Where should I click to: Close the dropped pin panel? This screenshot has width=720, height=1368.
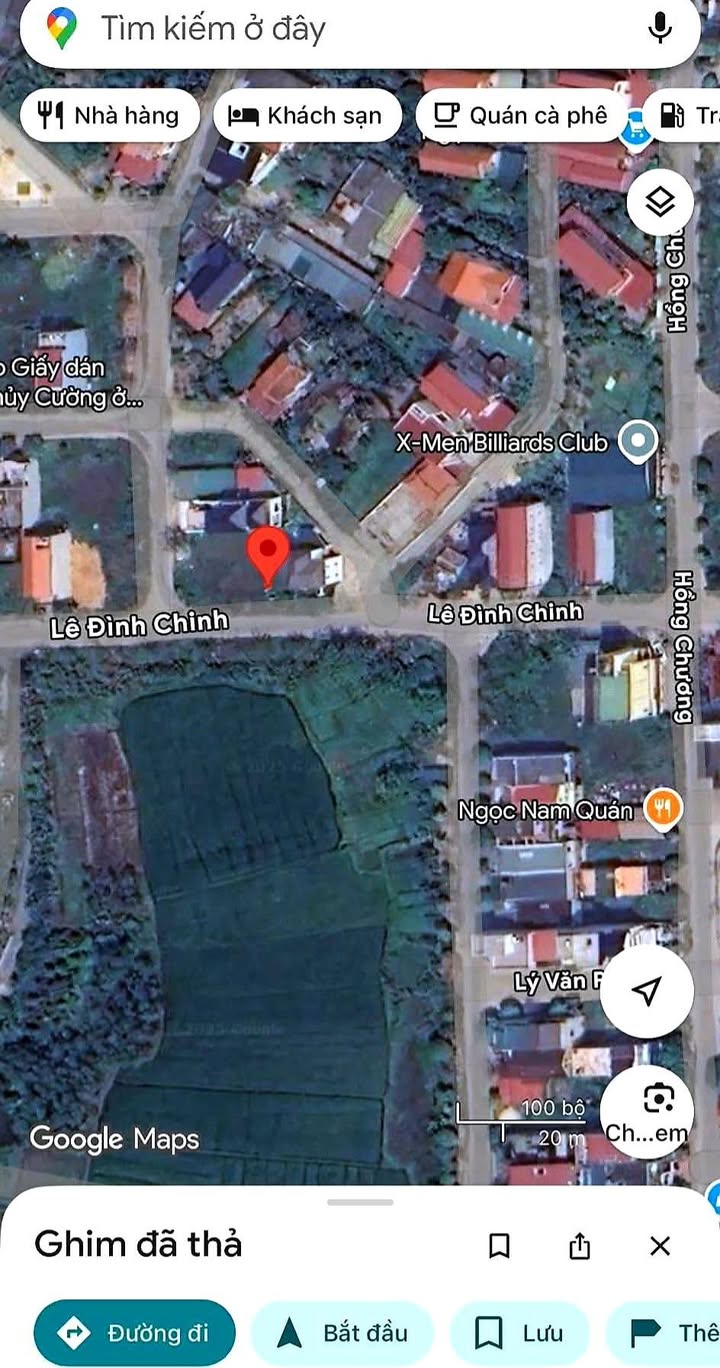point(660,1246)
